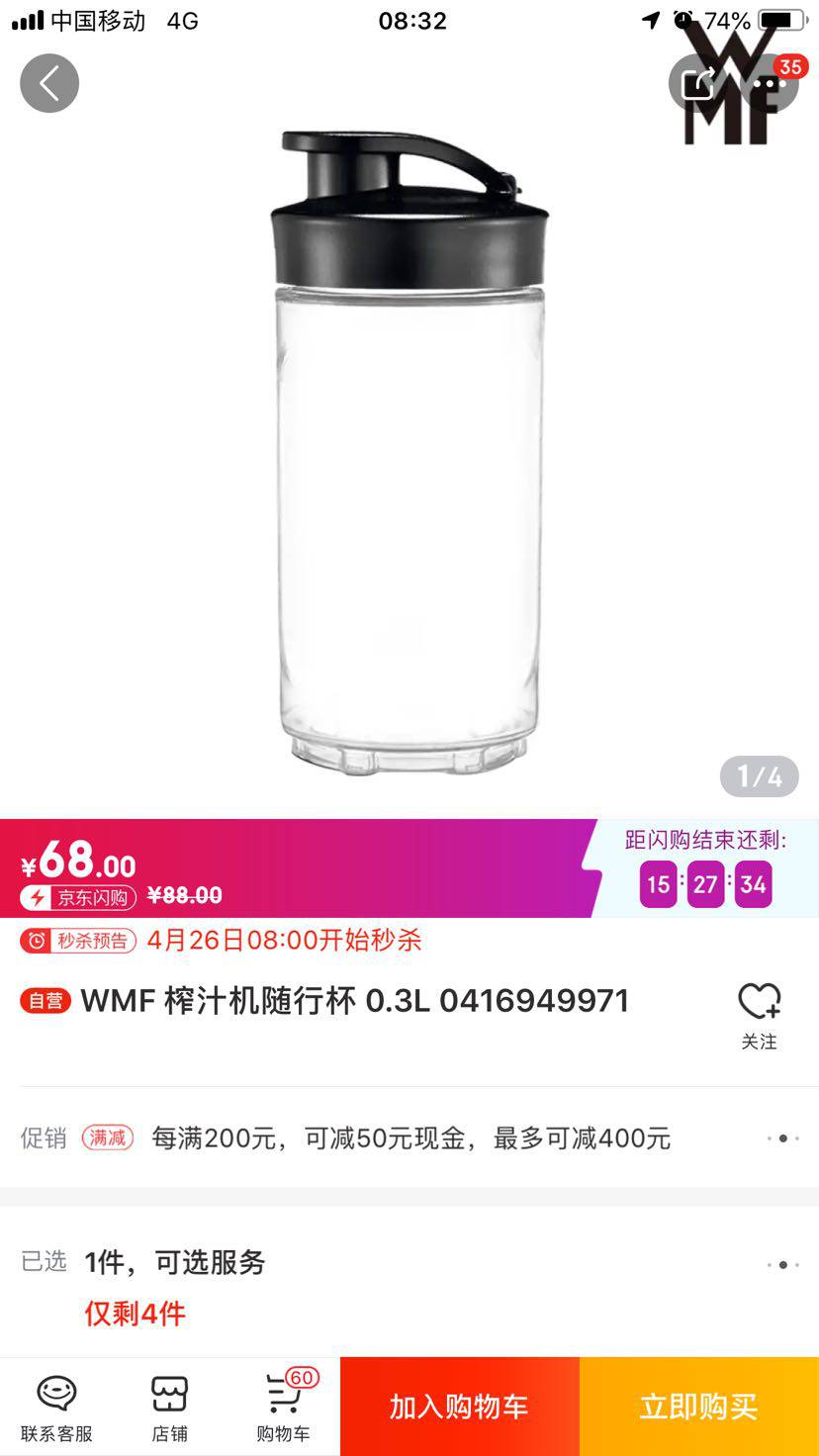Go back using the arrow icon

pyautogui.click(x=49, y=83)
